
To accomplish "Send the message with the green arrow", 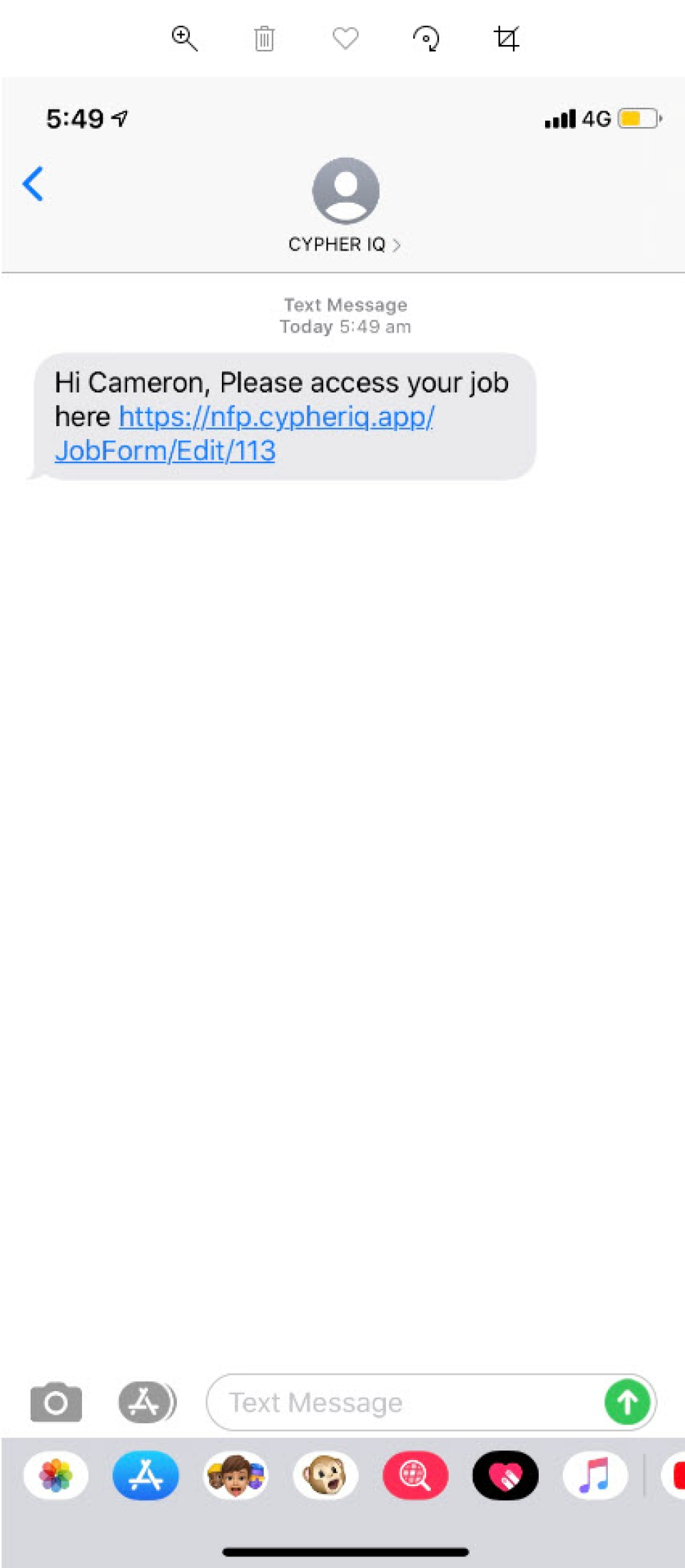I will [x=627, y=1402].
